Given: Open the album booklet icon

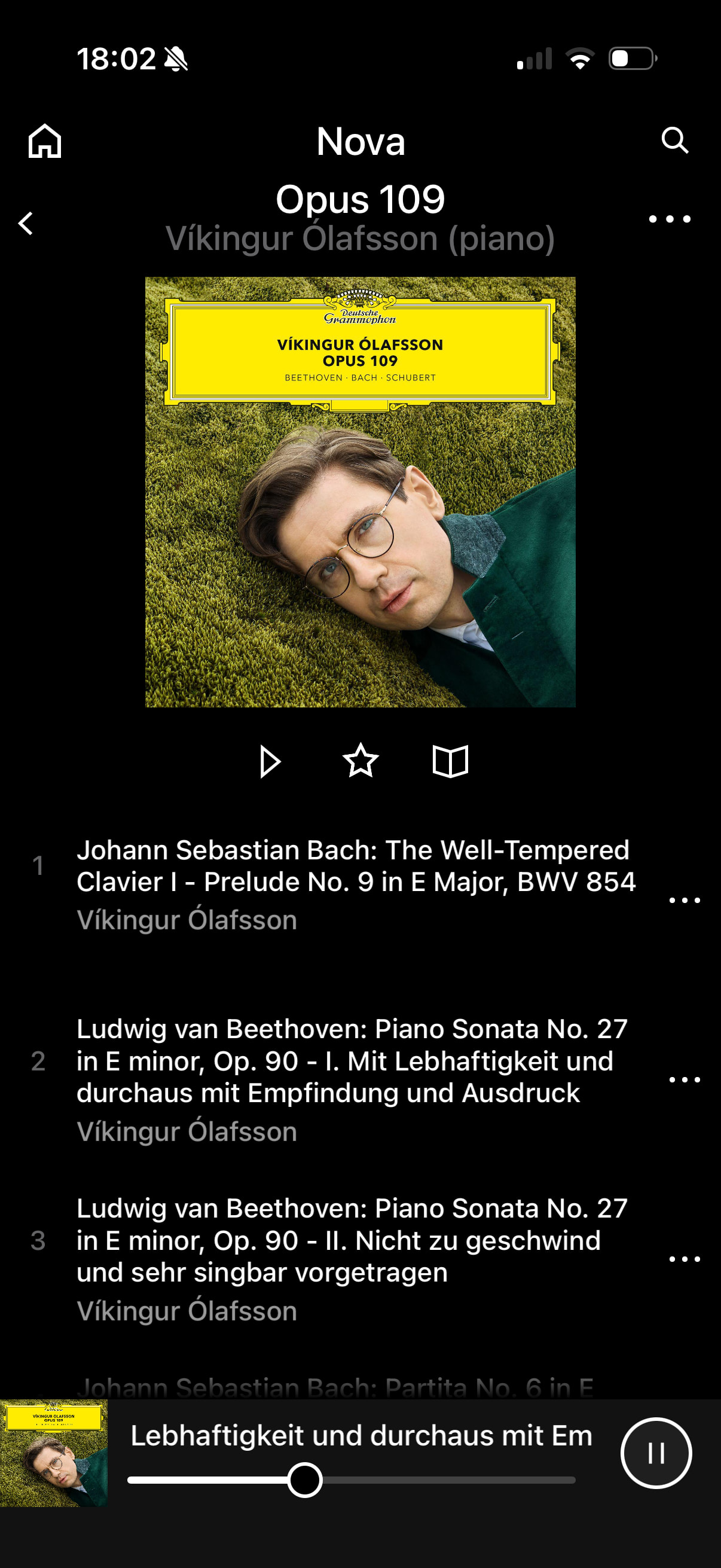Looking at the screenshot, I should click(x=450, y=761).
